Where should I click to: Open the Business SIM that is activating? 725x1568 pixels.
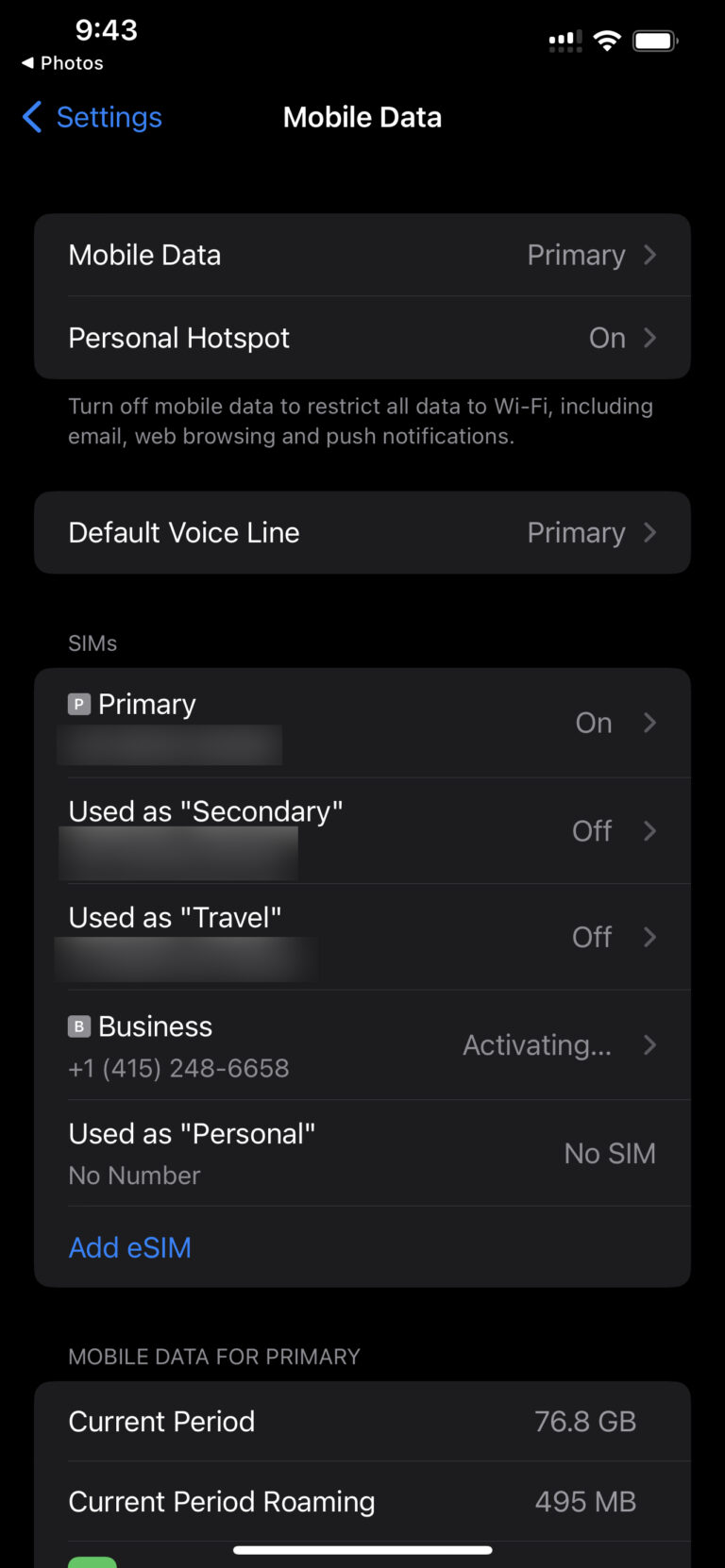coord(362,1045)
